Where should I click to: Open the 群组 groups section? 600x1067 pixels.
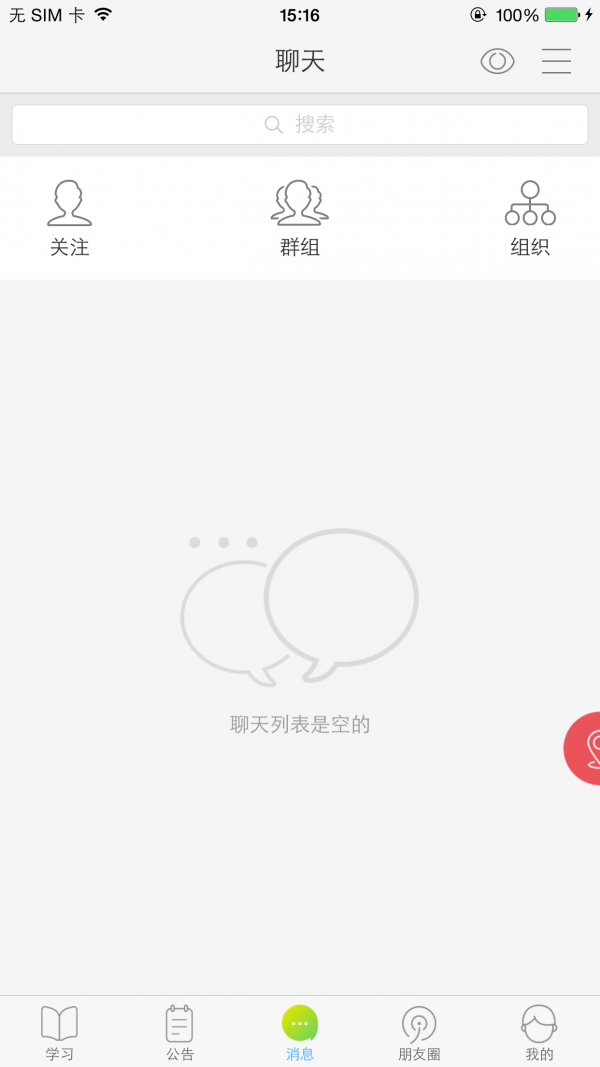tap(300, 218)
